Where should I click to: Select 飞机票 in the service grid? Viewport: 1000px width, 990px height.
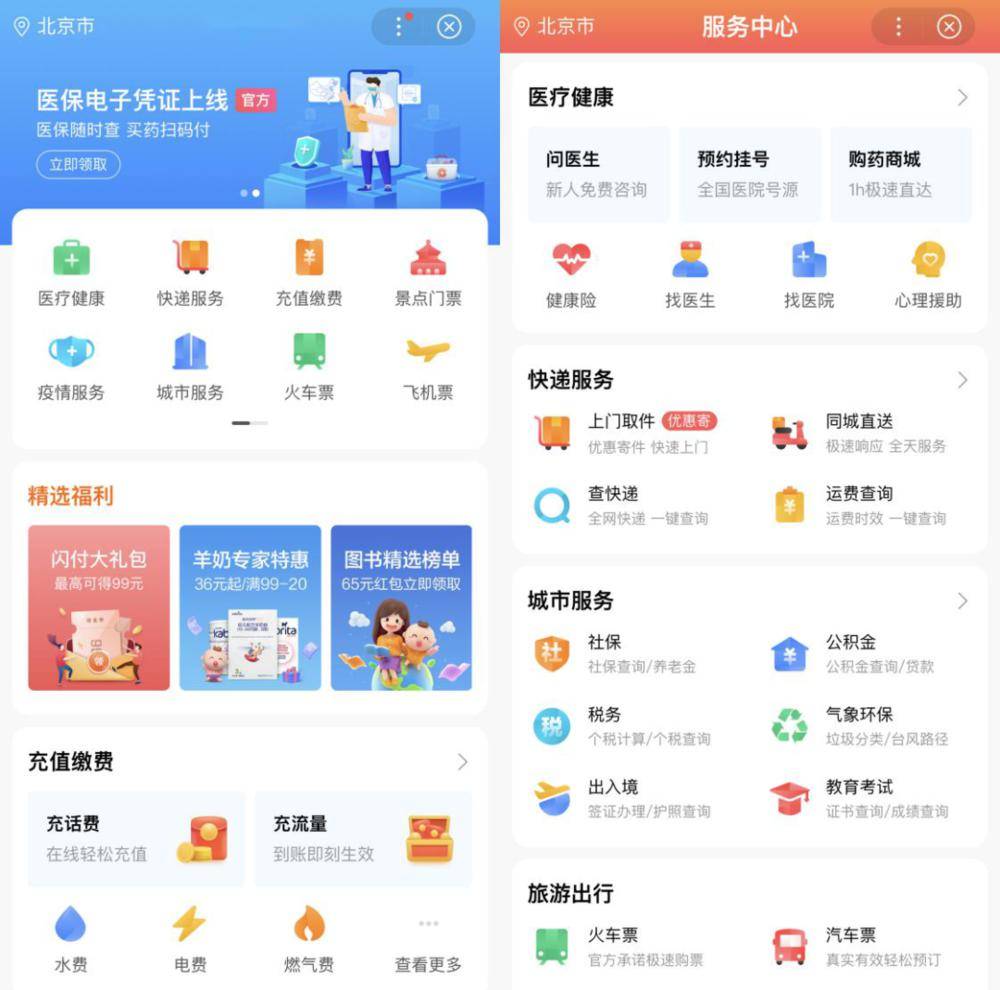click(428, 367)
